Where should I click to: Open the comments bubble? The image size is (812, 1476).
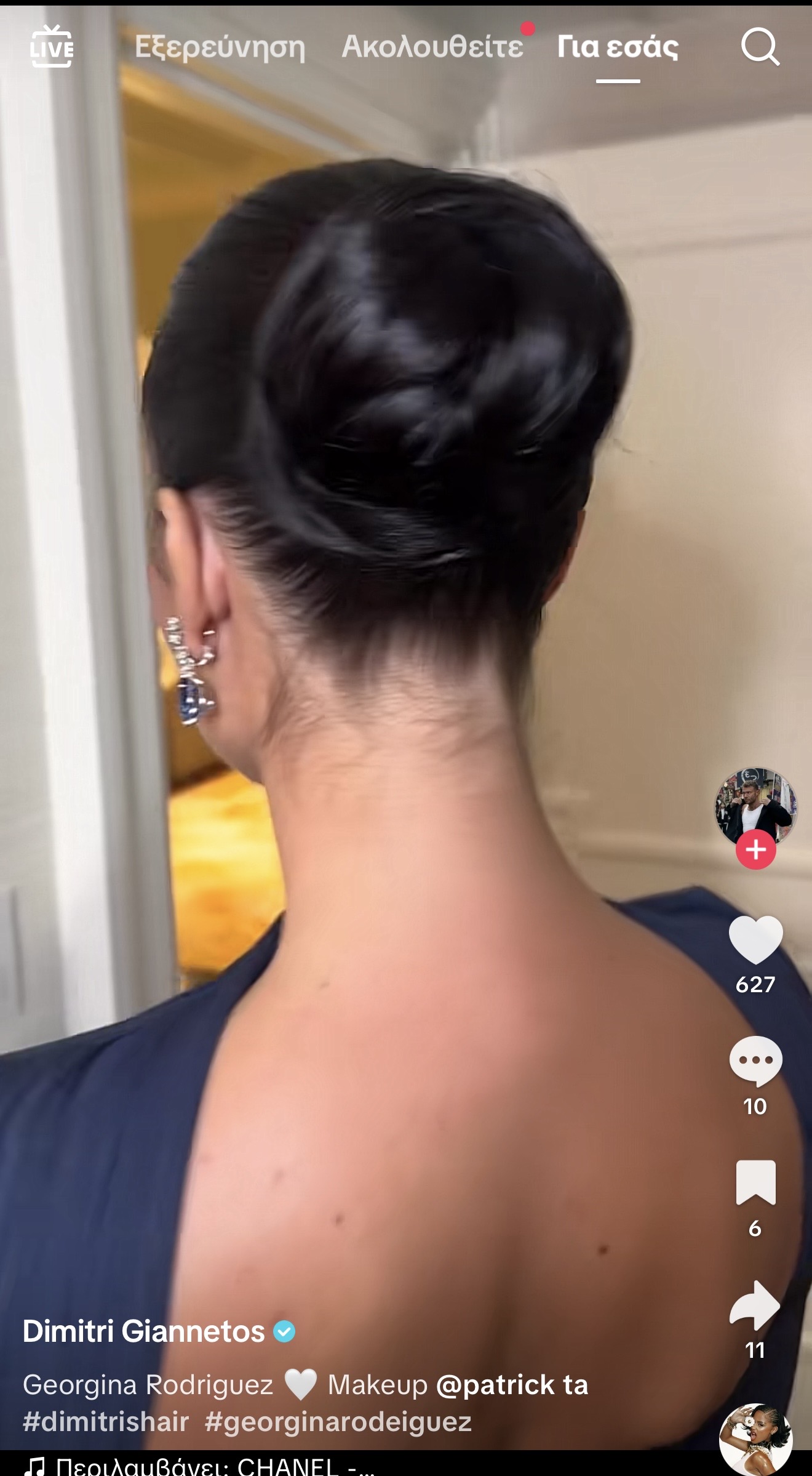click(x=755, y=1061)
